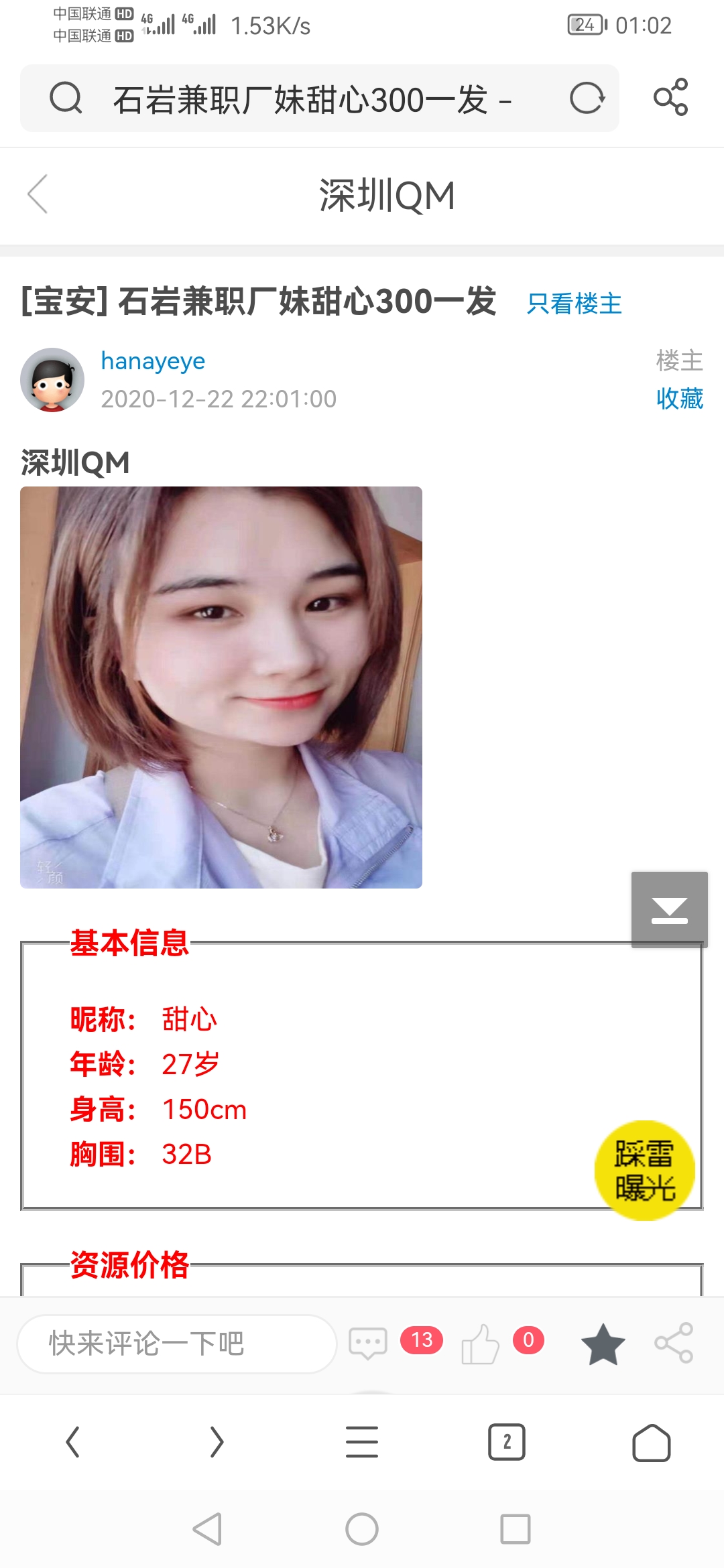Tap 收藏 to bookmark this post

click(x=679, y=399)
